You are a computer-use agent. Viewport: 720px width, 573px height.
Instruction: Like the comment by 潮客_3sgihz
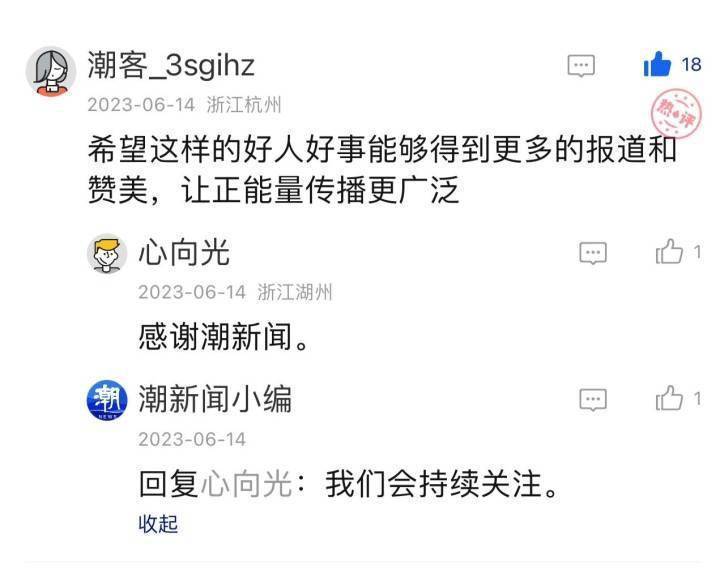tap(657, 65)
